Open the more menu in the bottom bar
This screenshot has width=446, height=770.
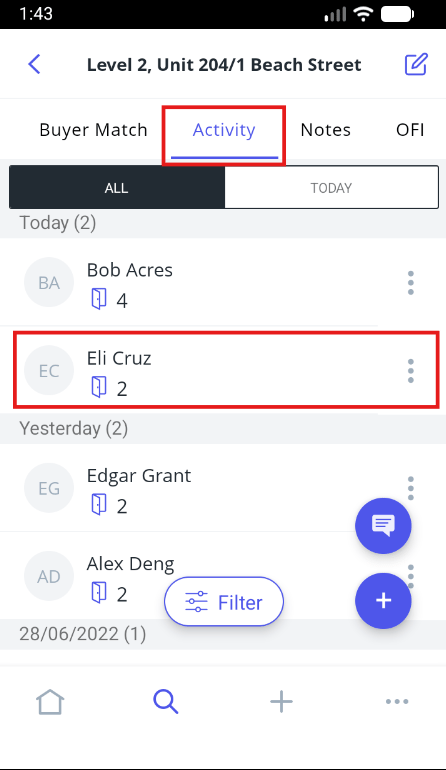[397, 701]
